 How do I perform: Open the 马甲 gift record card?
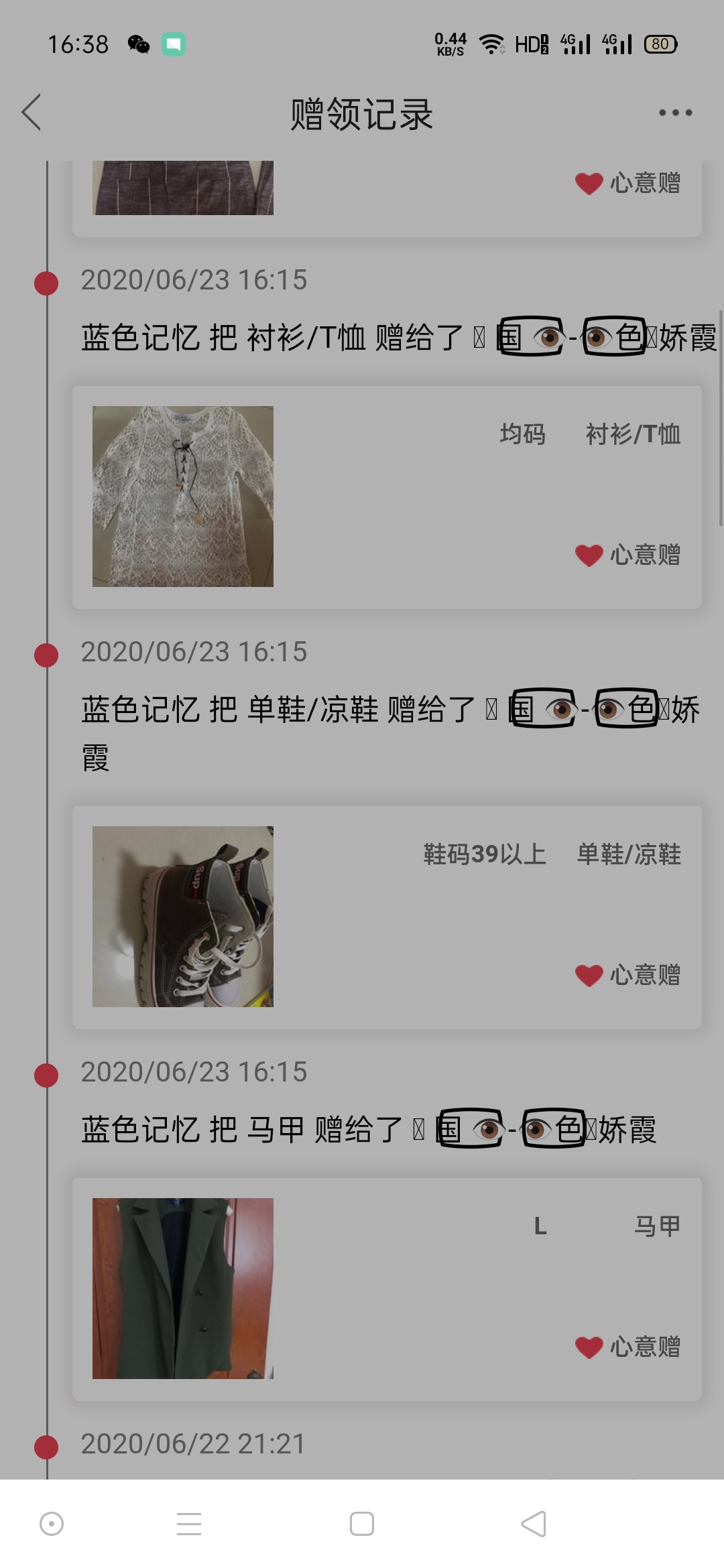387,1289
